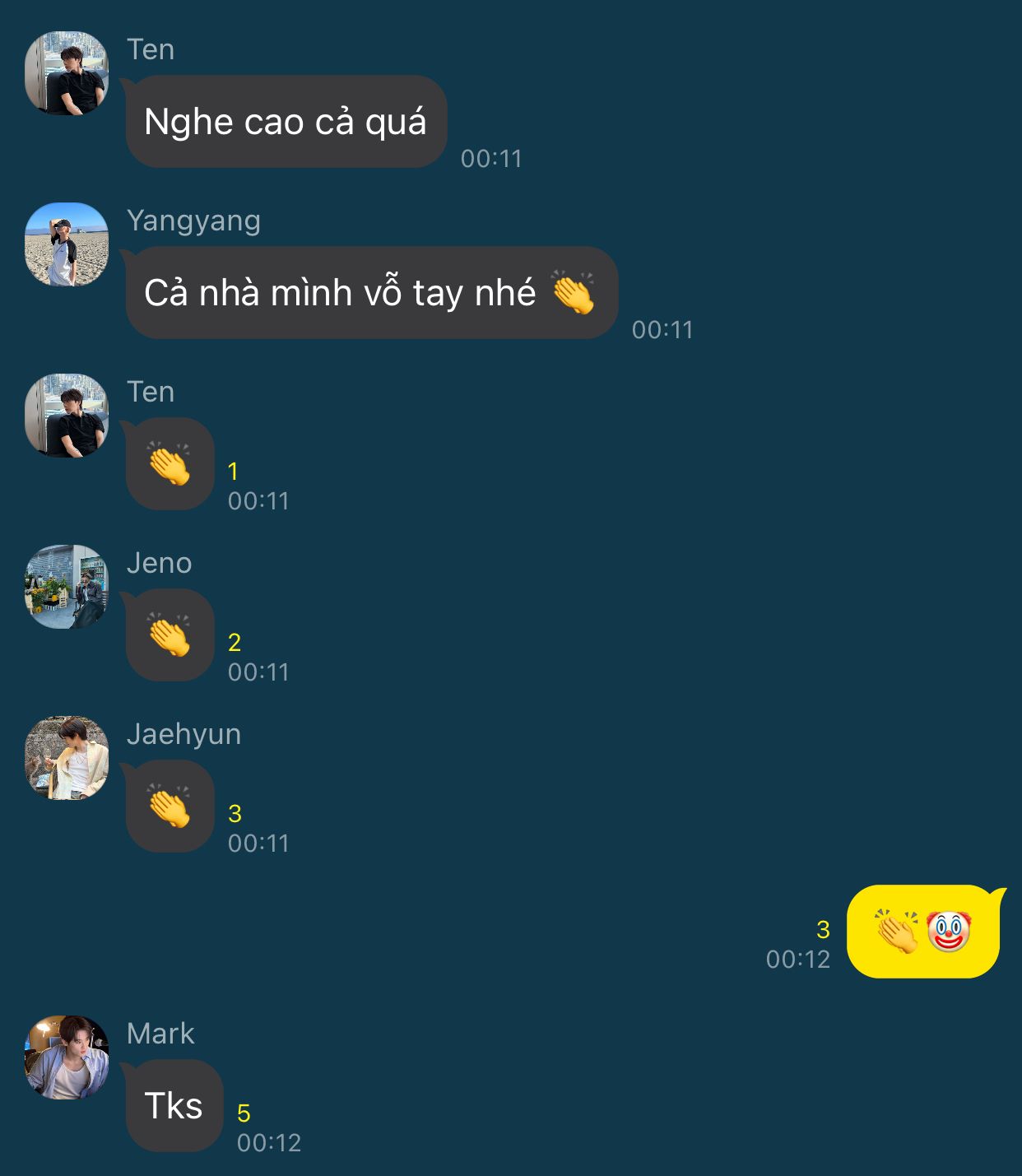View Jeno's profile picture
Viewport: 1022px width, 1176px height.
tap(67, 587)
